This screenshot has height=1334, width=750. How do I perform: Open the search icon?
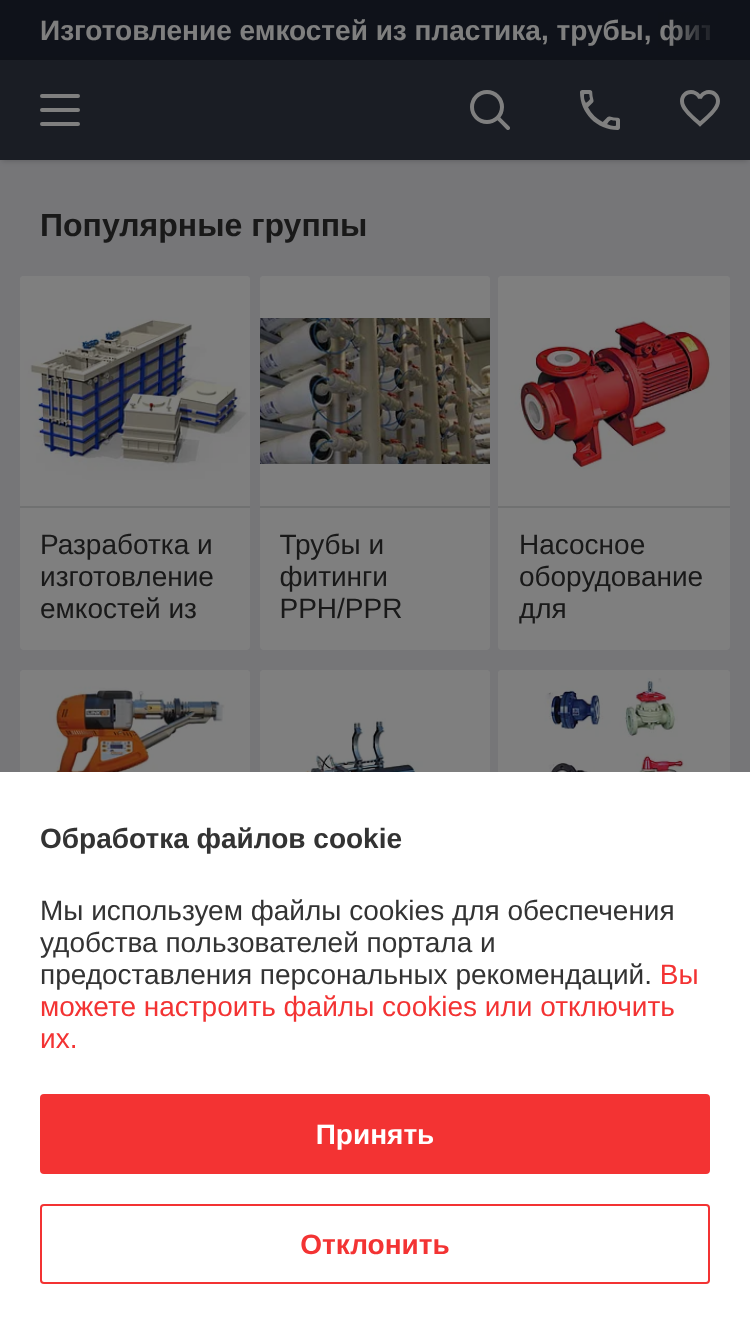coord(490,110)
